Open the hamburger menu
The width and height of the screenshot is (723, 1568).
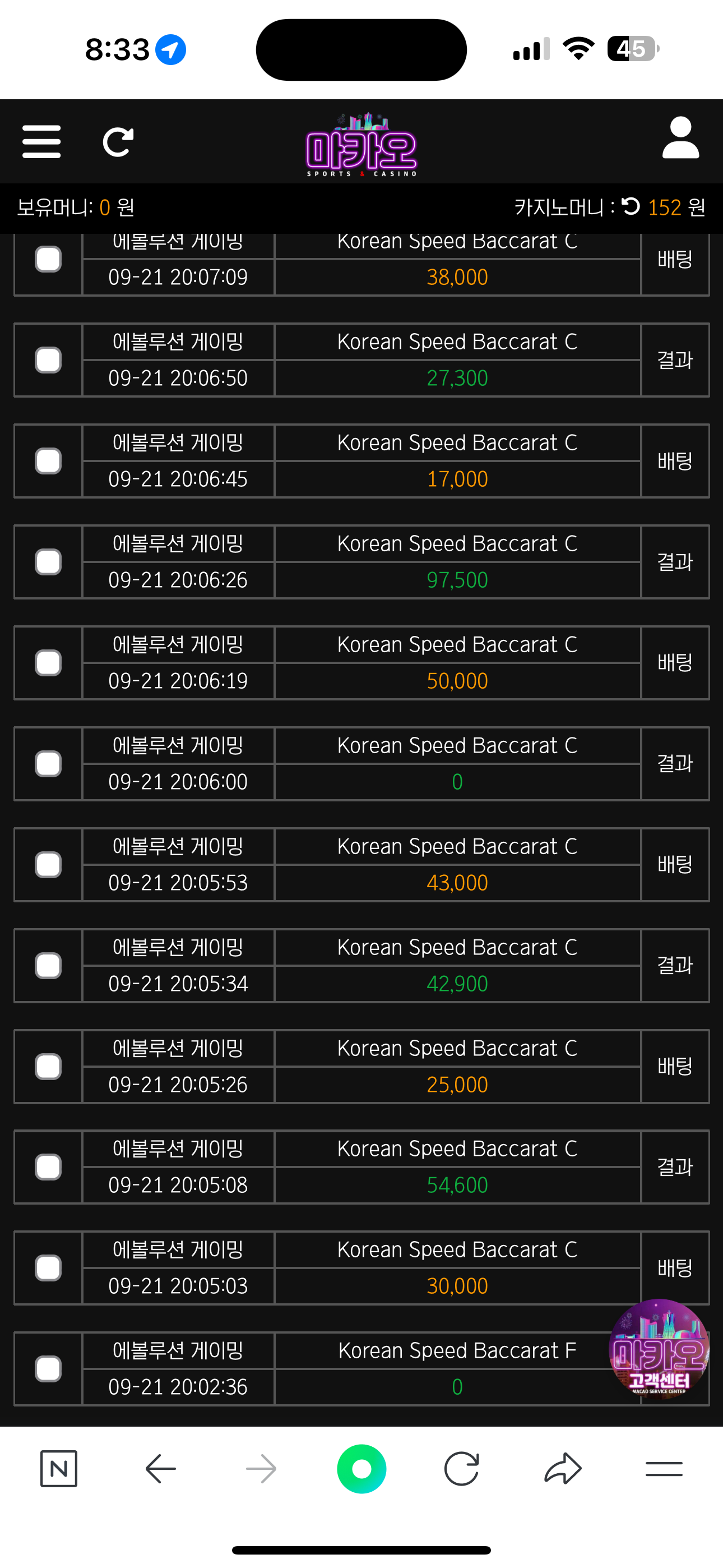click(41, 142)
